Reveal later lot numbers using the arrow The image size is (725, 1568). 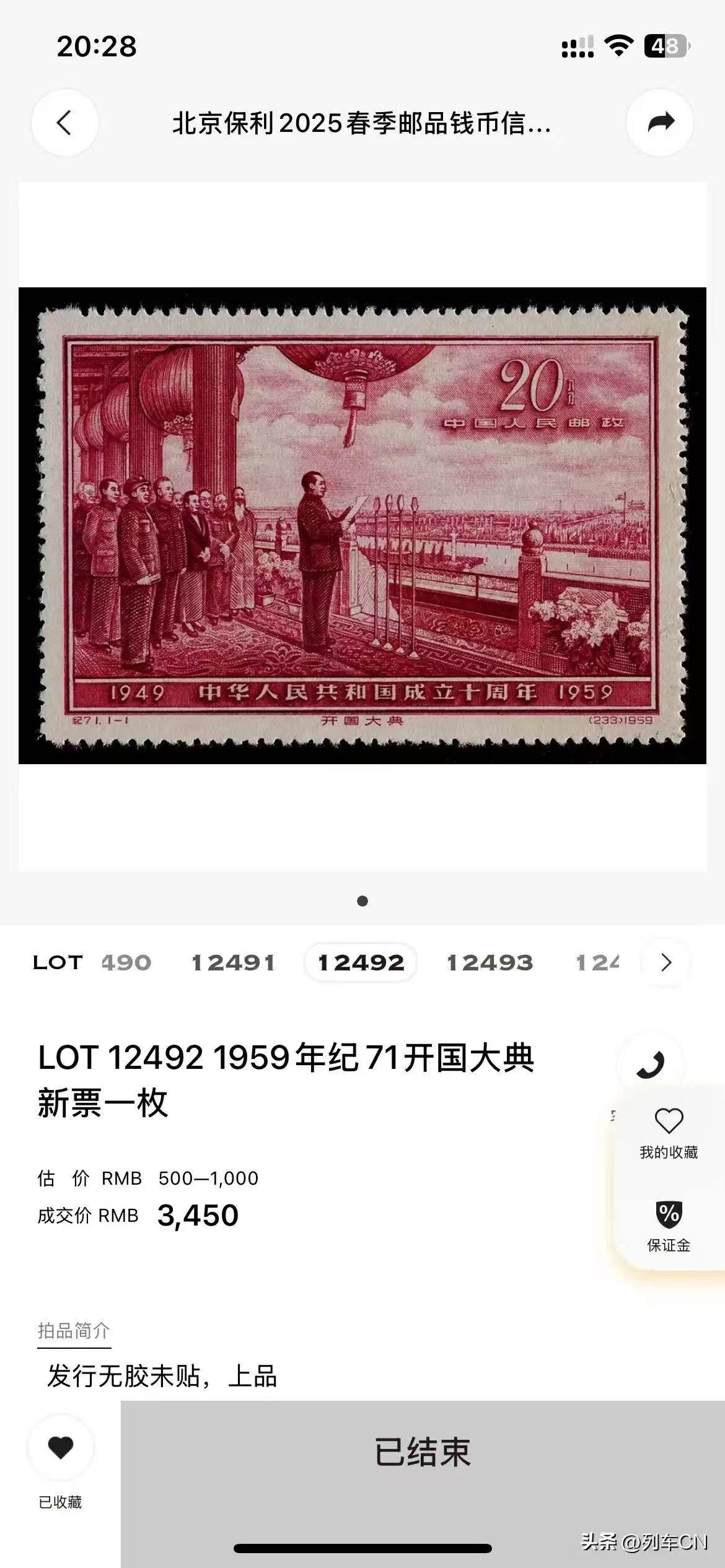coord(666,964)
